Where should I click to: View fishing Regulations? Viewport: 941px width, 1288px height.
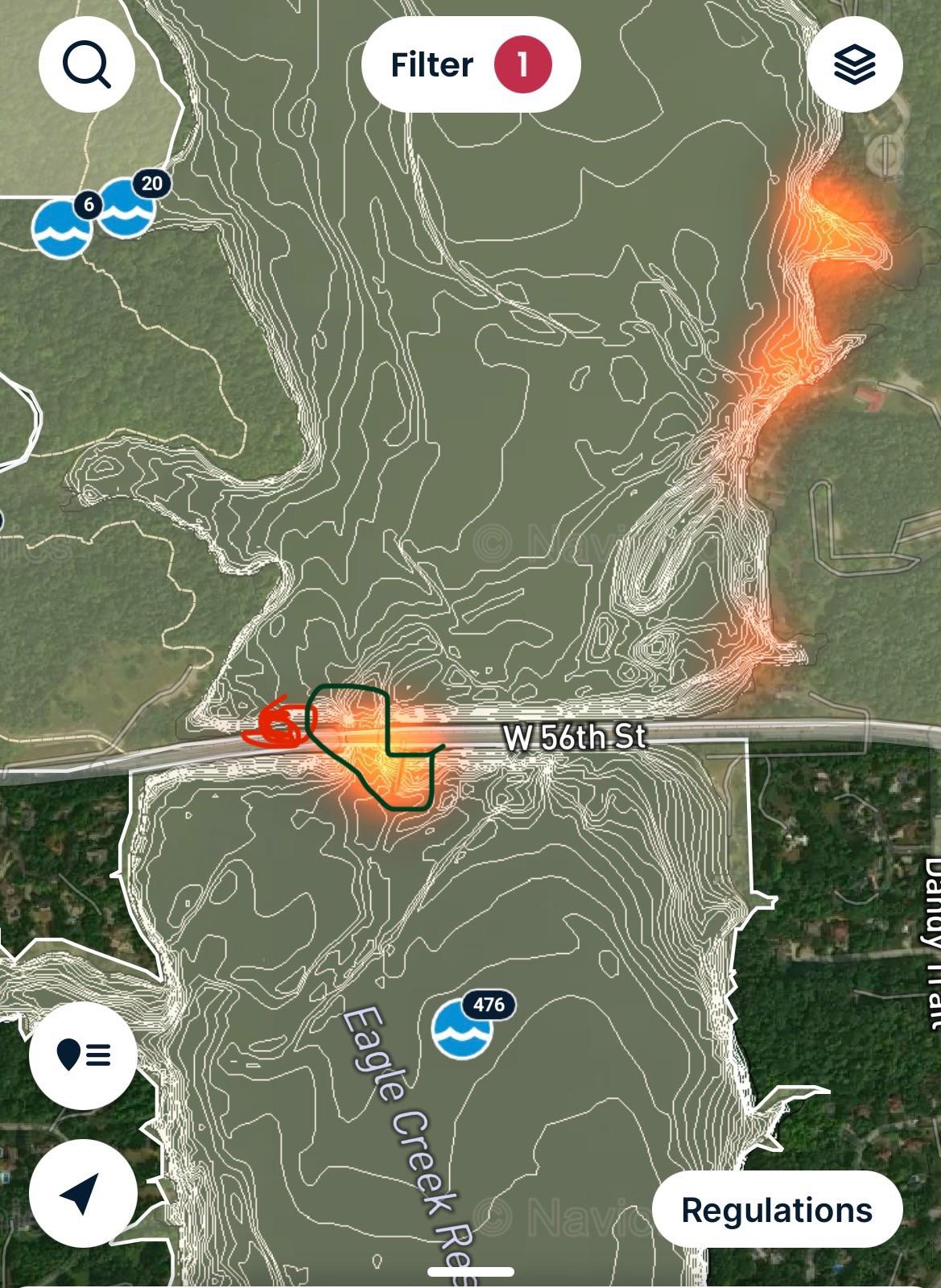coord(777,1210)
